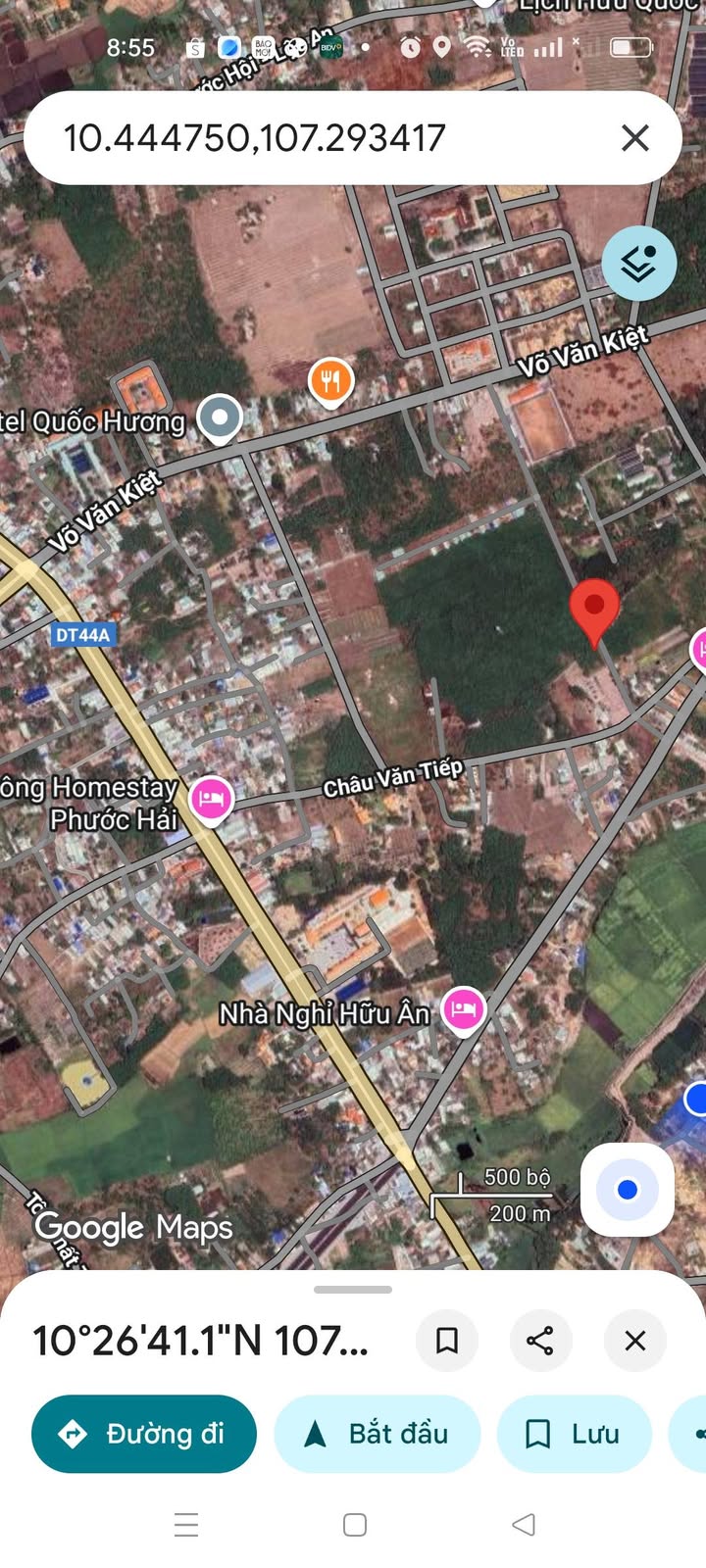Start navigation with Bắt đầu
The image size is (706, 1568).
[x=378, y=1434]
